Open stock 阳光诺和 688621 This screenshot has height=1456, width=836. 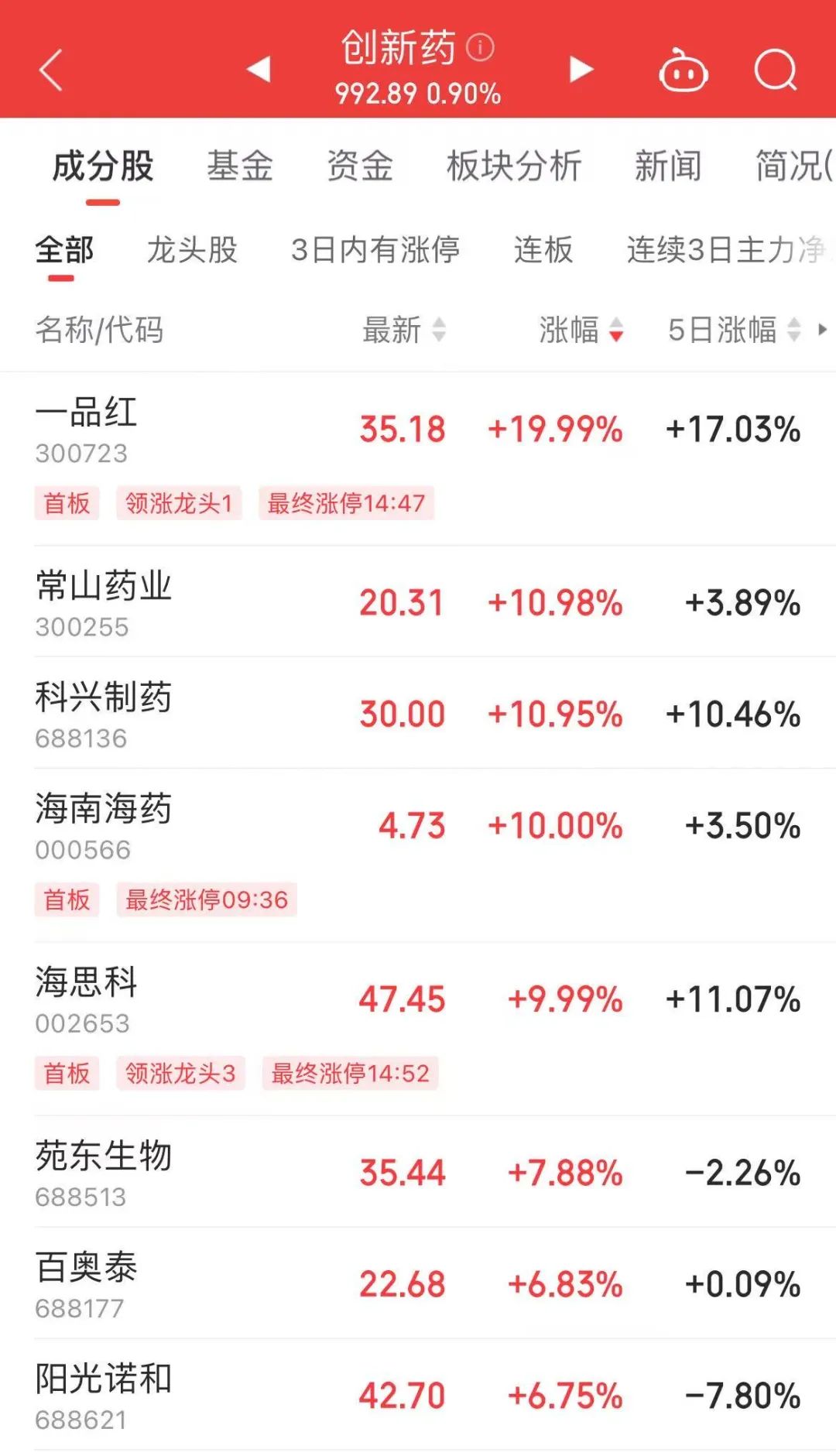point(418,1395)
